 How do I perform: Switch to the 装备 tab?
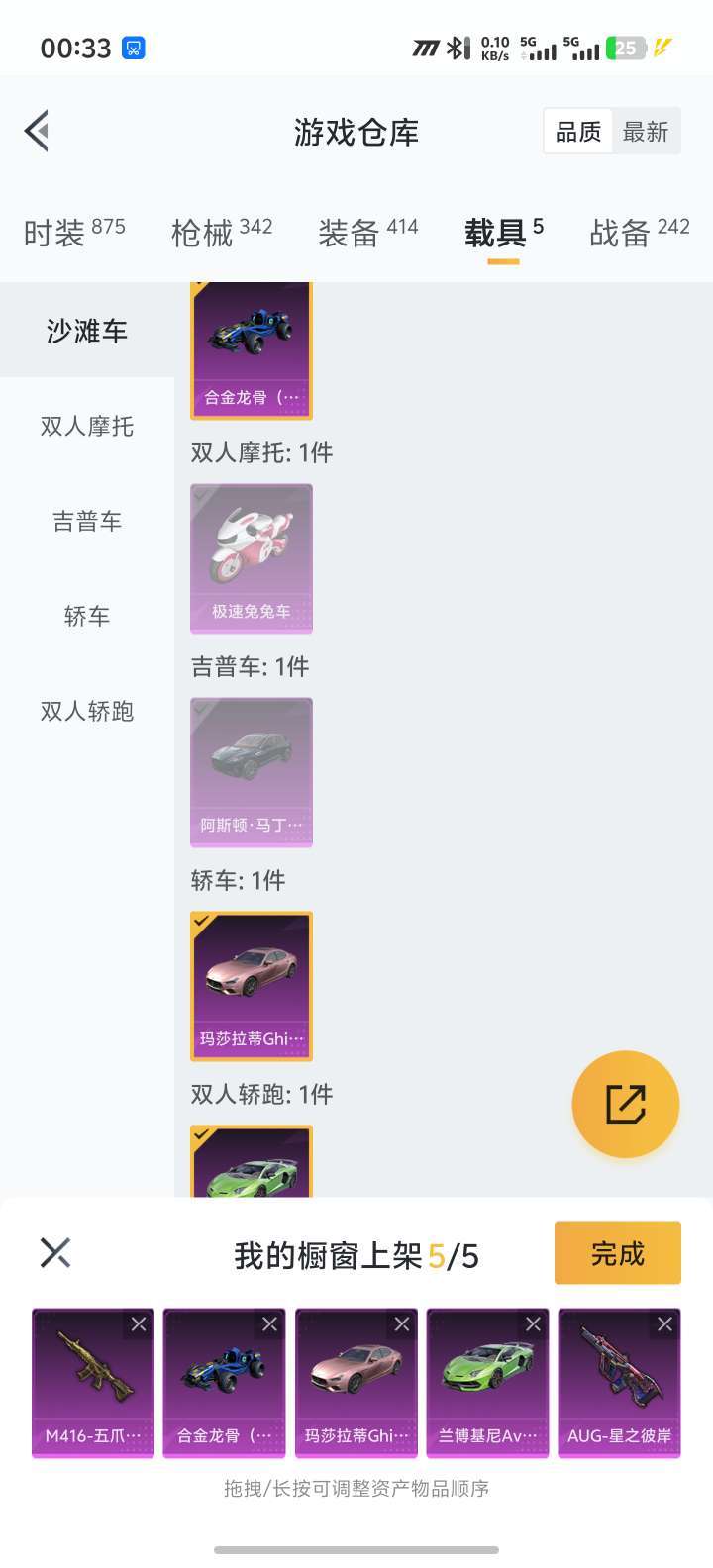(368, 233)
